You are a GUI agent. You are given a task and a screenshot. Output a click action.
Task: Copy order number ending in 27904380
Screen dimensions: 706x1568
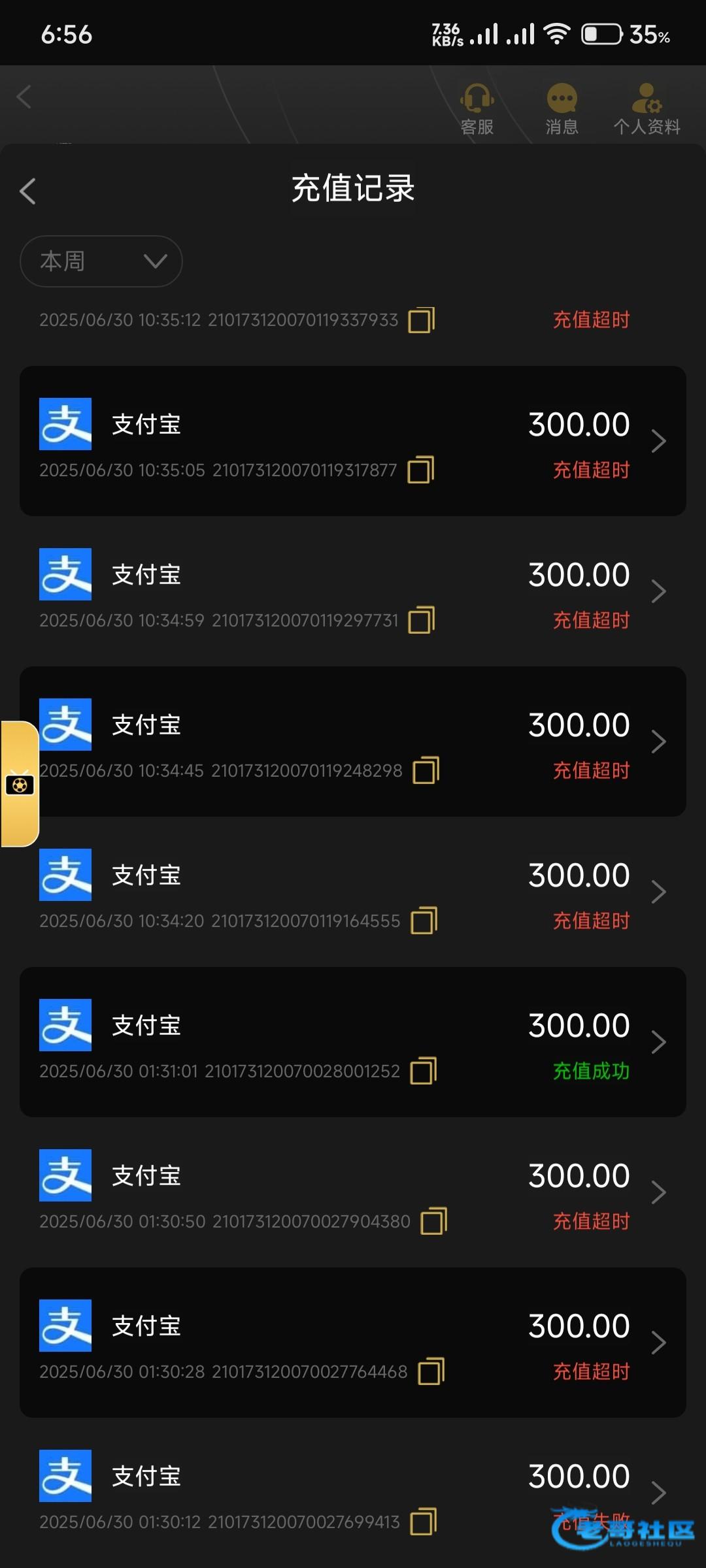coord(434,1222)
